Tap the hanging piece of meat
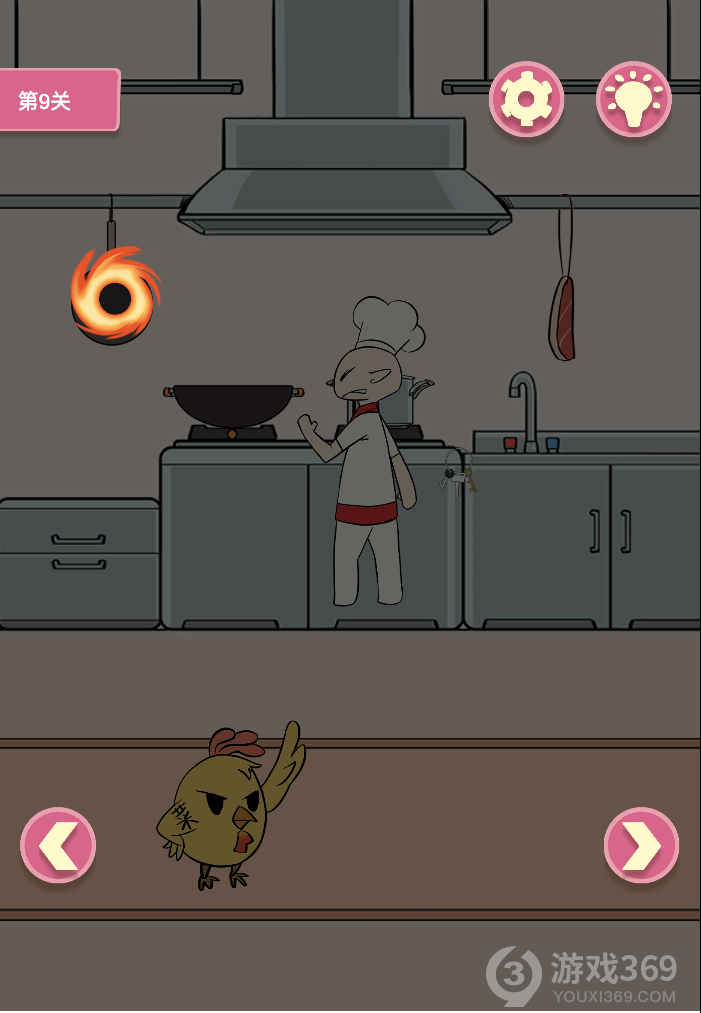This screenshot has height=1013, width=701. [562, 318]
